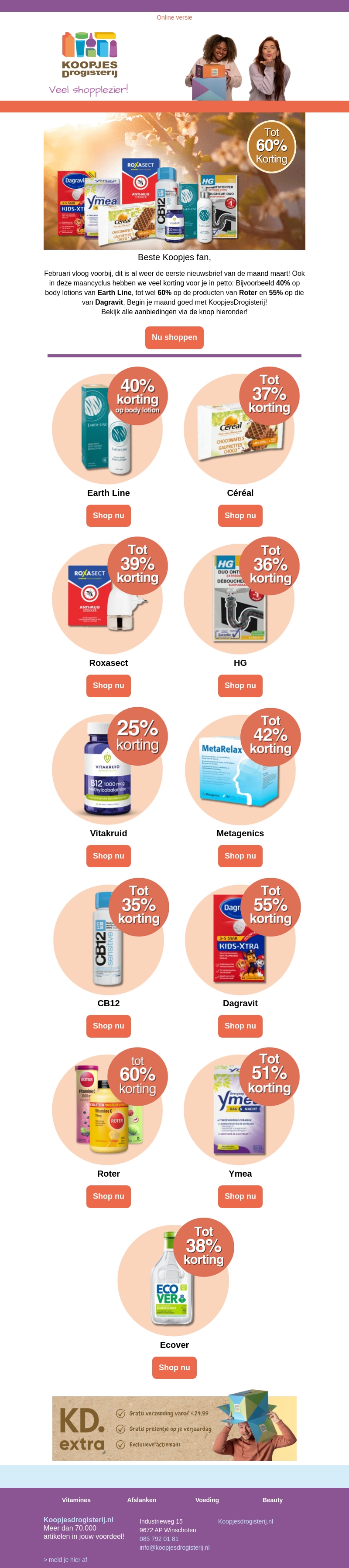The width and height of the screenshot is (349, 1568).
Task: Open the Beauty footer link
Action: click(272, 1500)
